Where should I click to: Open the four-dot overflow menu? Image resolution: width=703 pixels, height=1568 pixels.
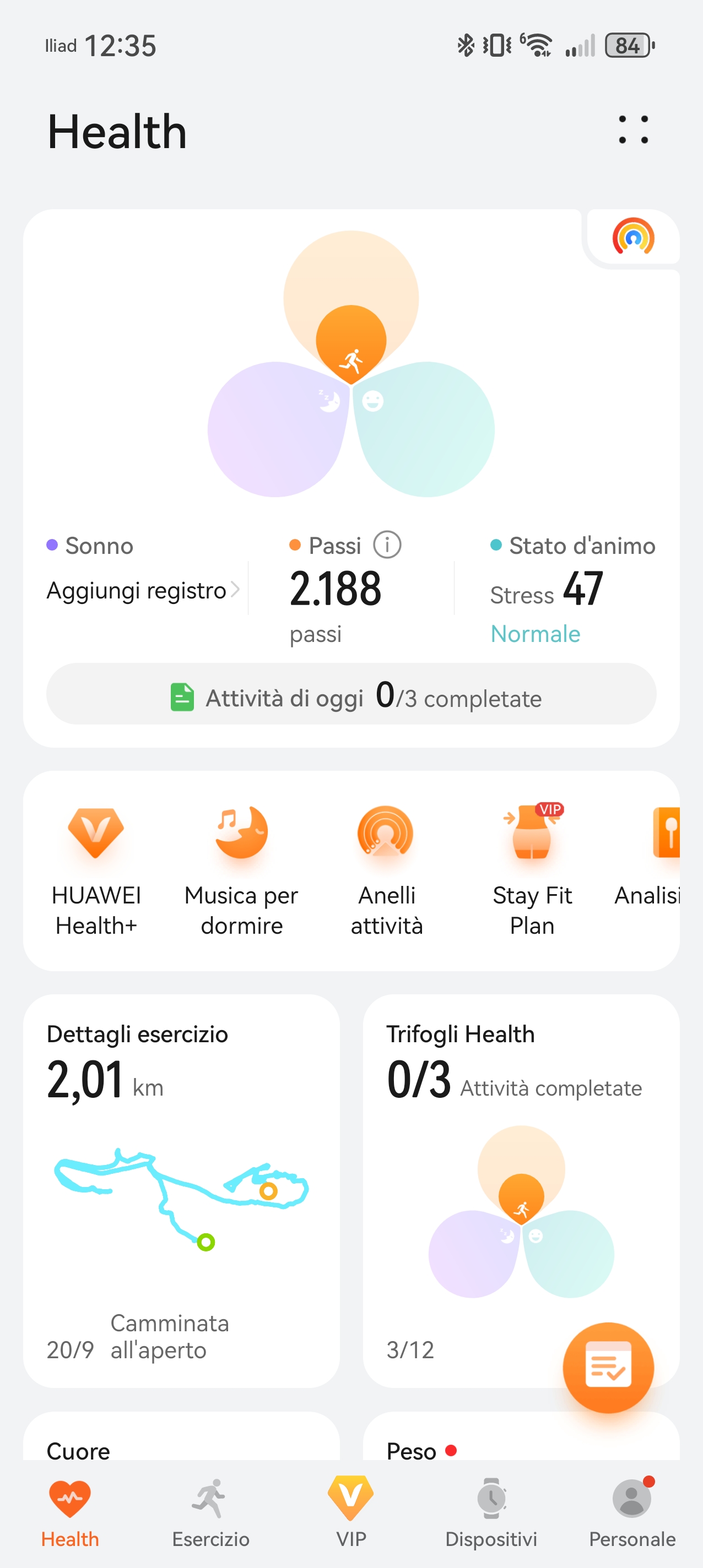click(633, 129)
